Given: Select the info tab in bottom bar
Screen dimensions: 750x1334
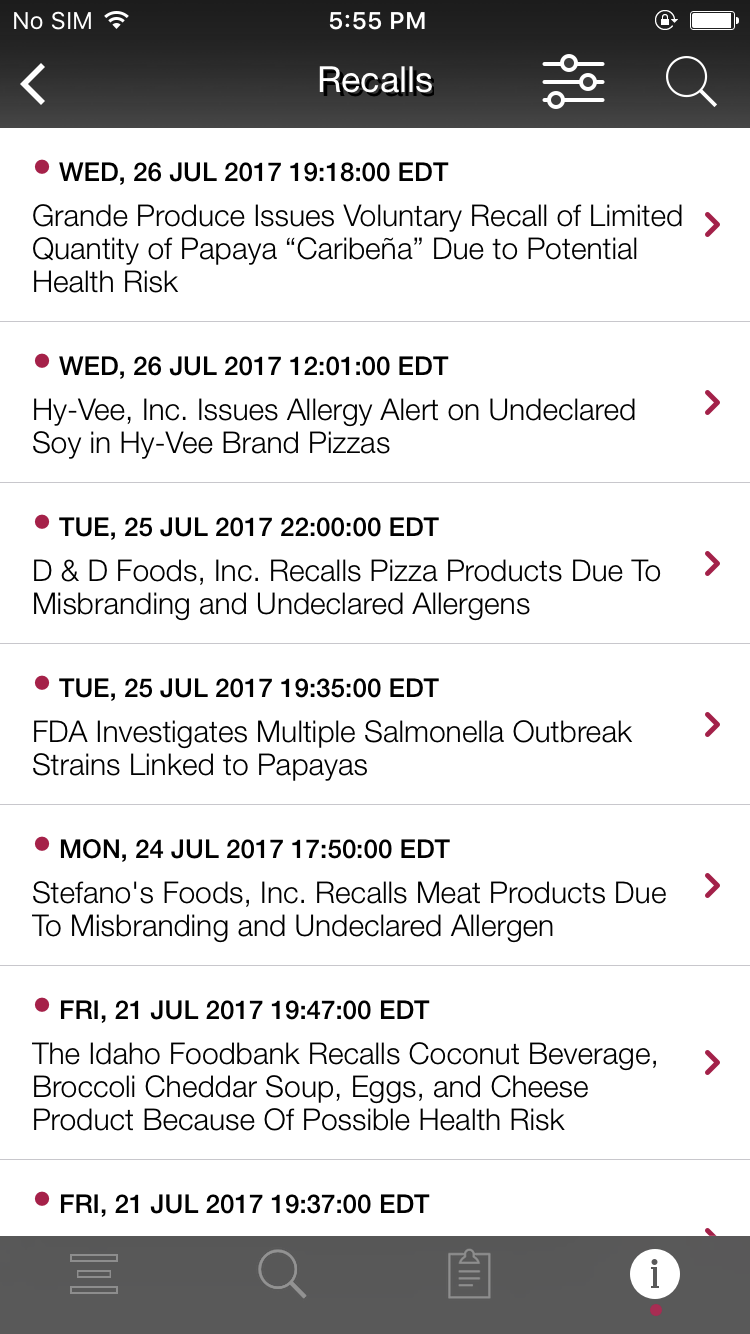Looking at the screenshot, I should [655, 1274].
